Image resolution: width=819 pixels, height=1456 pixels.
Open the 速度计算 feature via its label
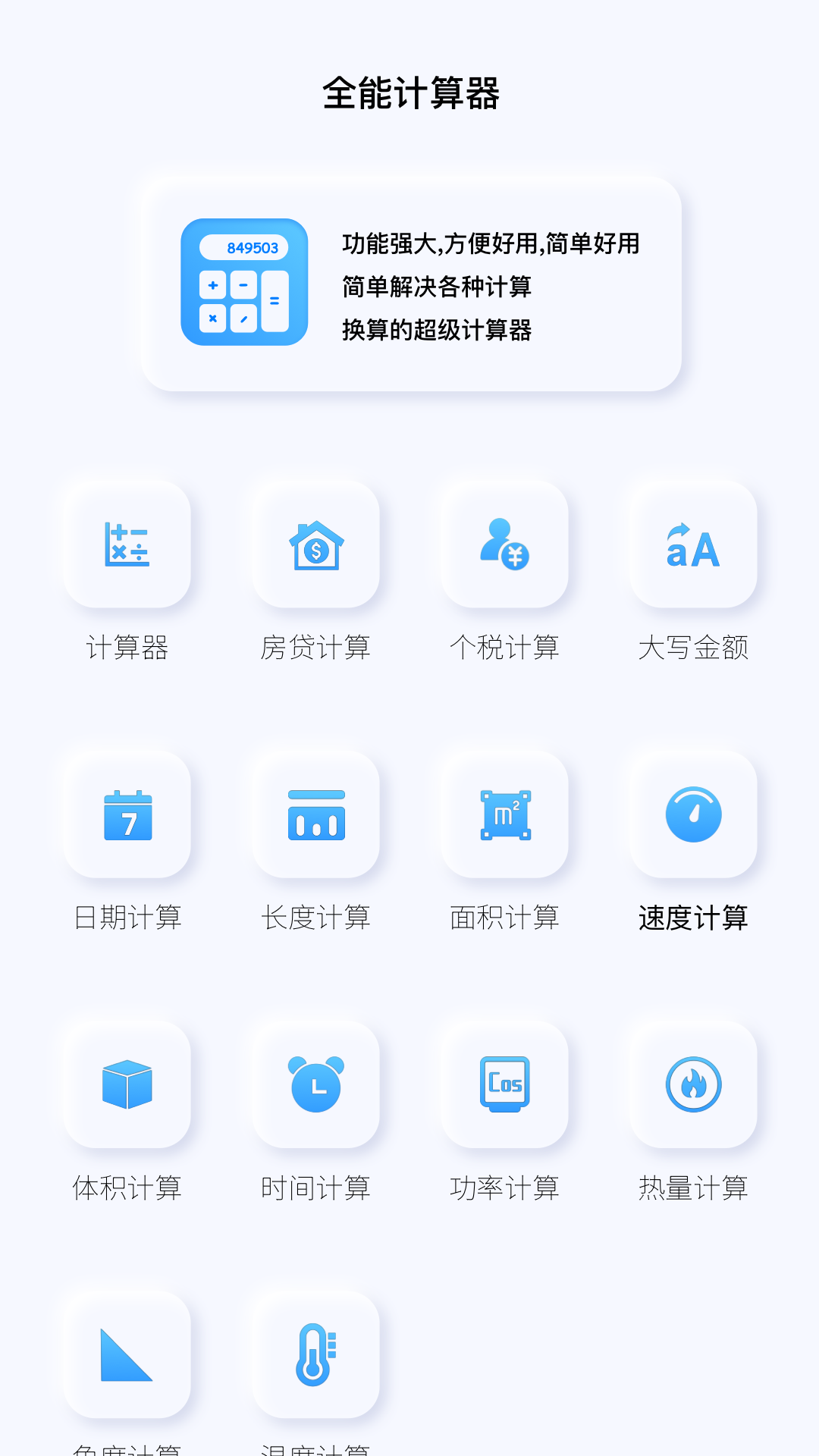click(692, 918)
